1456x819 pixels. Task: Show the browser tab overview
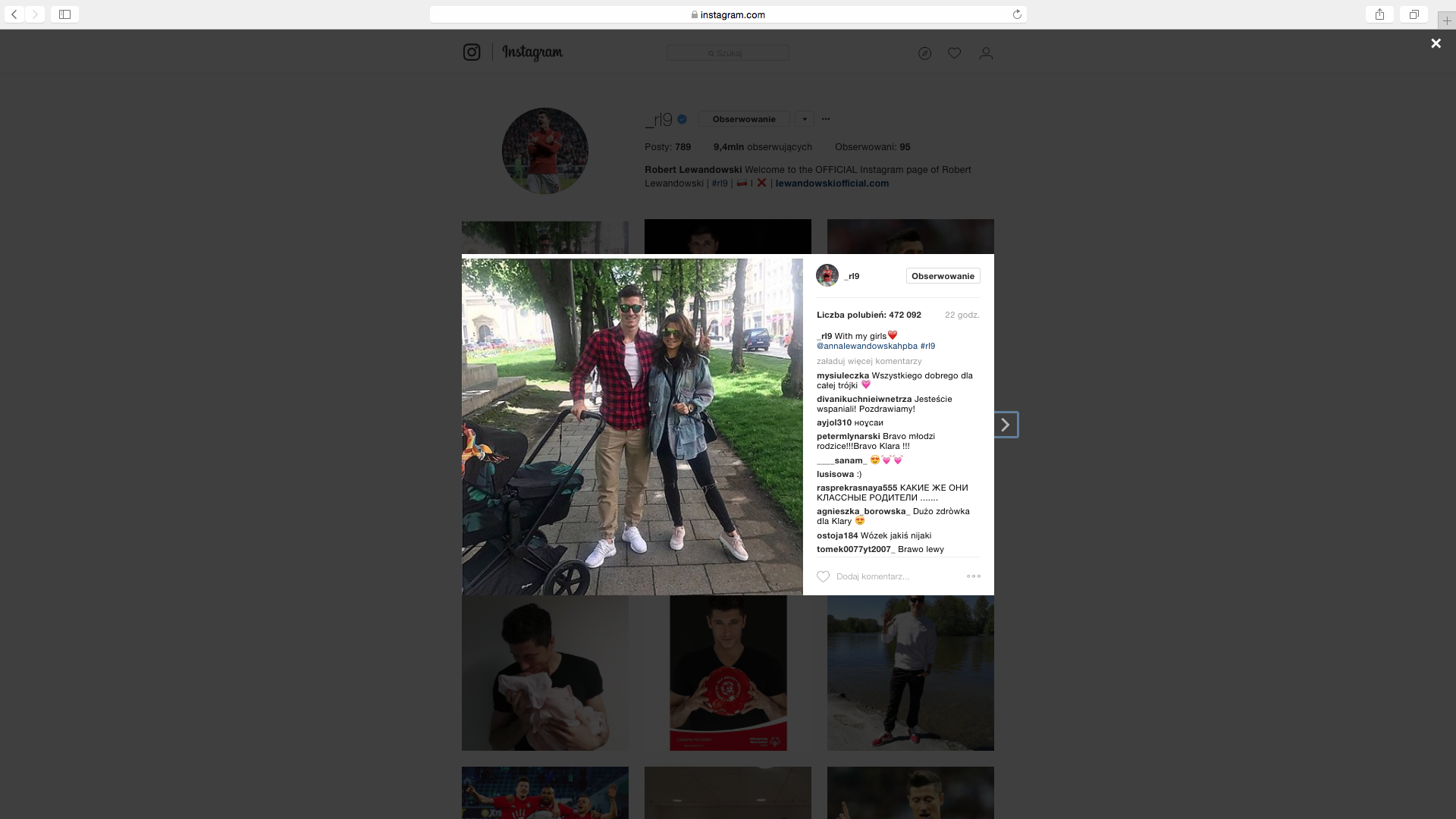pos(1414,14)
